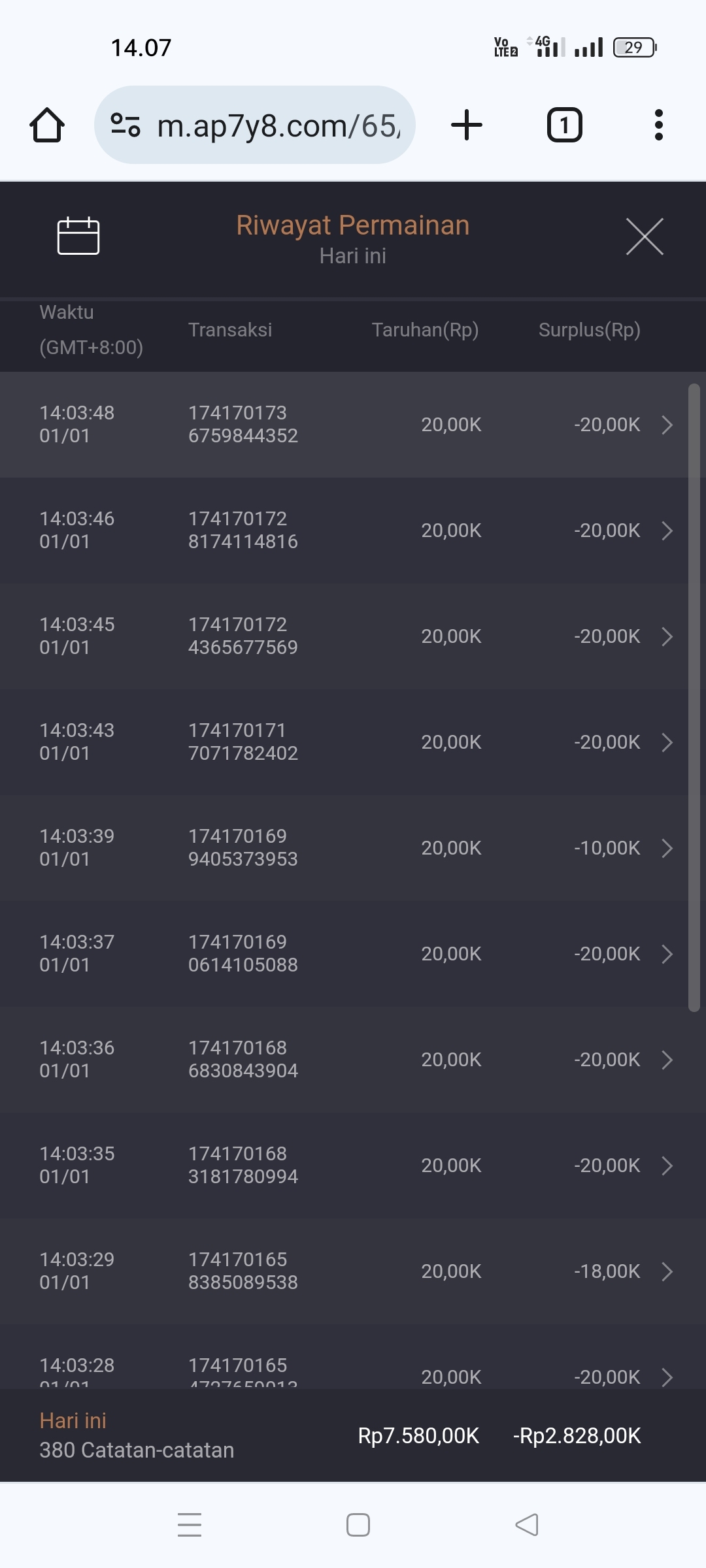Screen dimensions: 706x1568
Task: Open the browser overflow menu
Action: click(x=658, y=125)
